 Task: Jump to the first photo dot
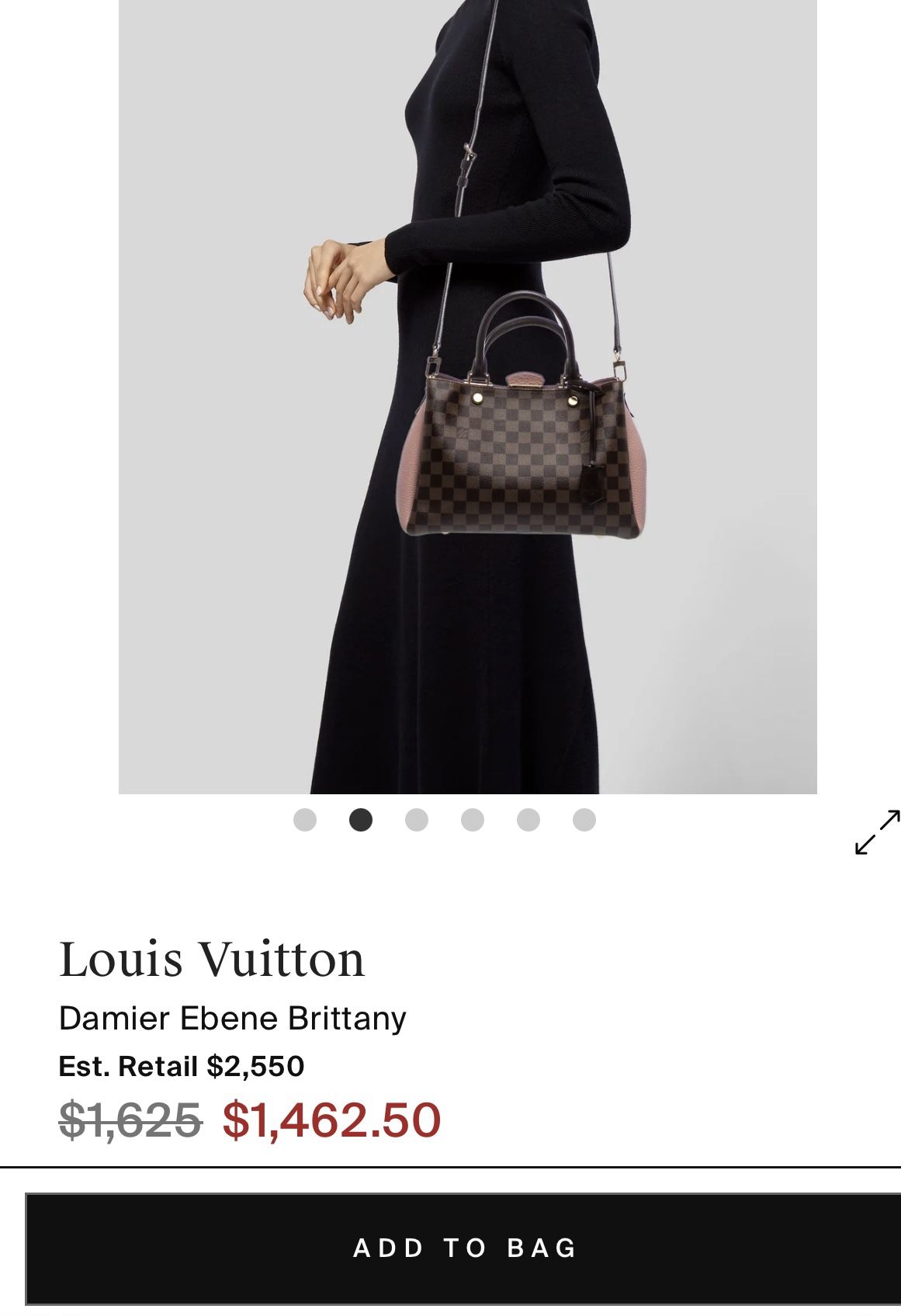point(305,820)
